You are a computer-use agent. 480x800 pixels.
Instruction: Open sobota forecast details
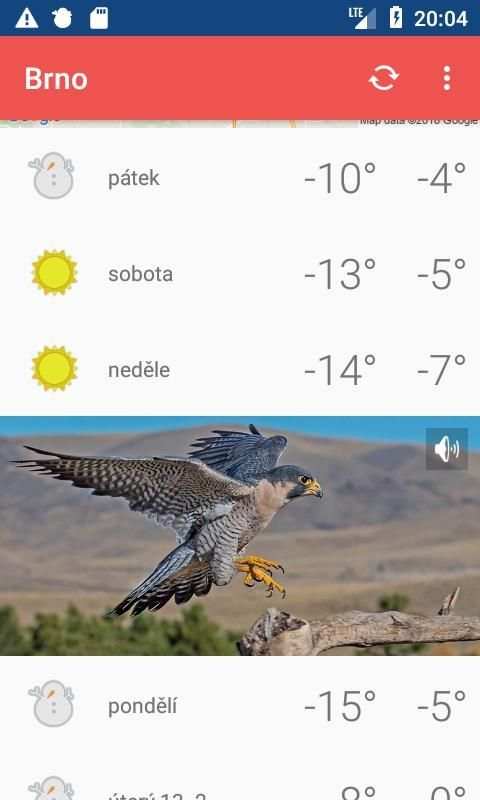tap(240, 273)
